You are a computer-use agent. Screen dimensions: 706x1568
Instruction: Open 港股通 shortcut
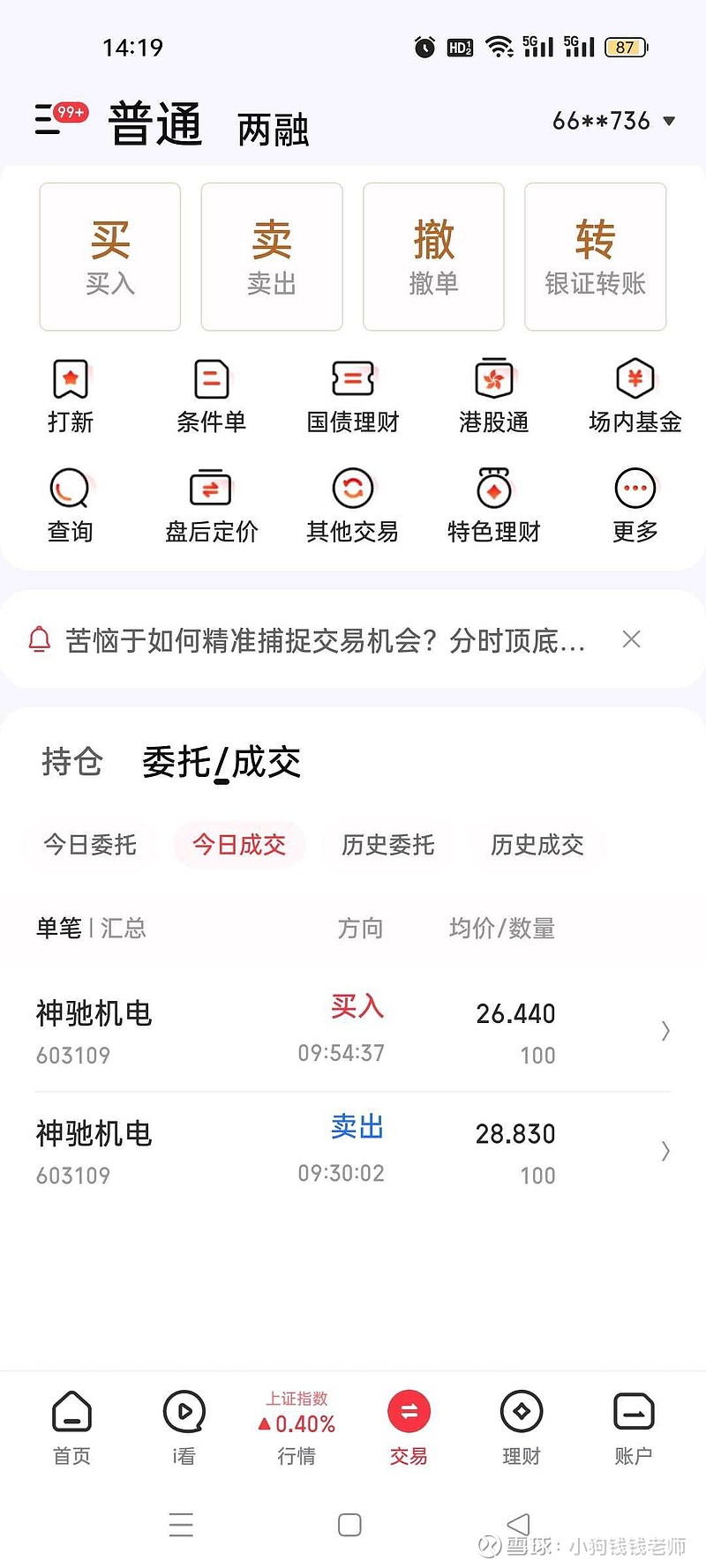(494, 397)
